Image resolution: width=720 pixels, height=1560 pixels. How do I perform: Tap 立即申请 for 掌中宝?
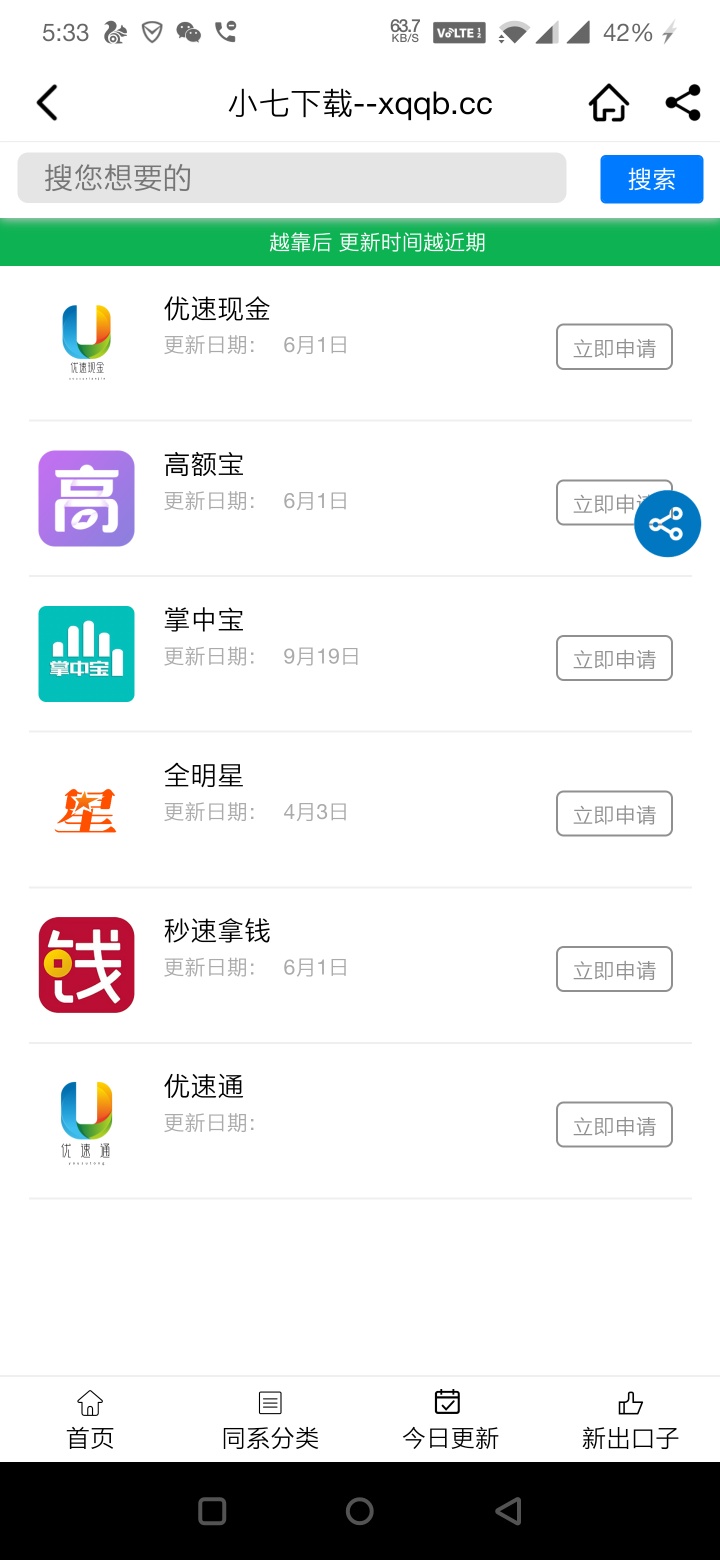tap(614, 658)
